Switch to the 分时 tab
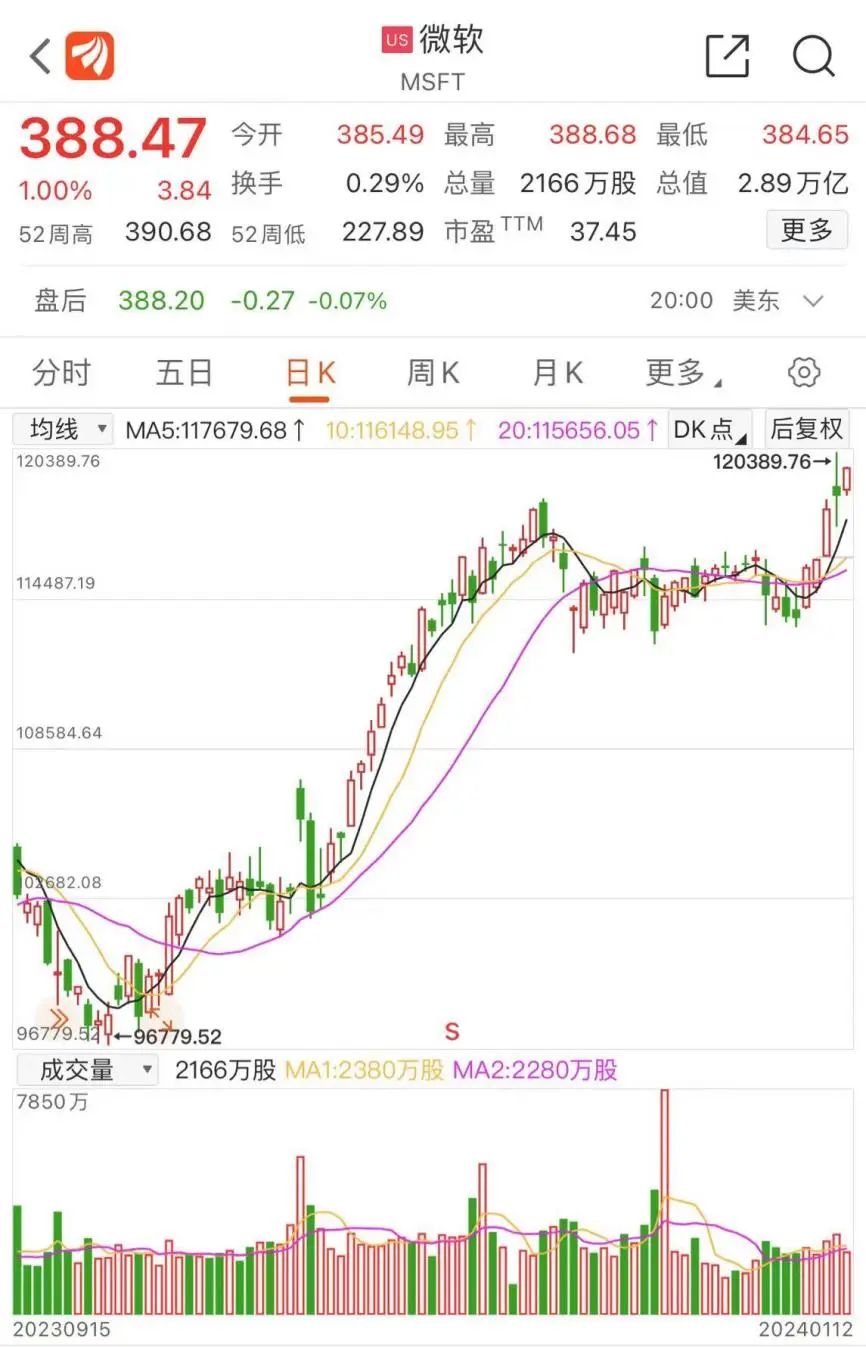866x1347 pixels. coord(62,371)
